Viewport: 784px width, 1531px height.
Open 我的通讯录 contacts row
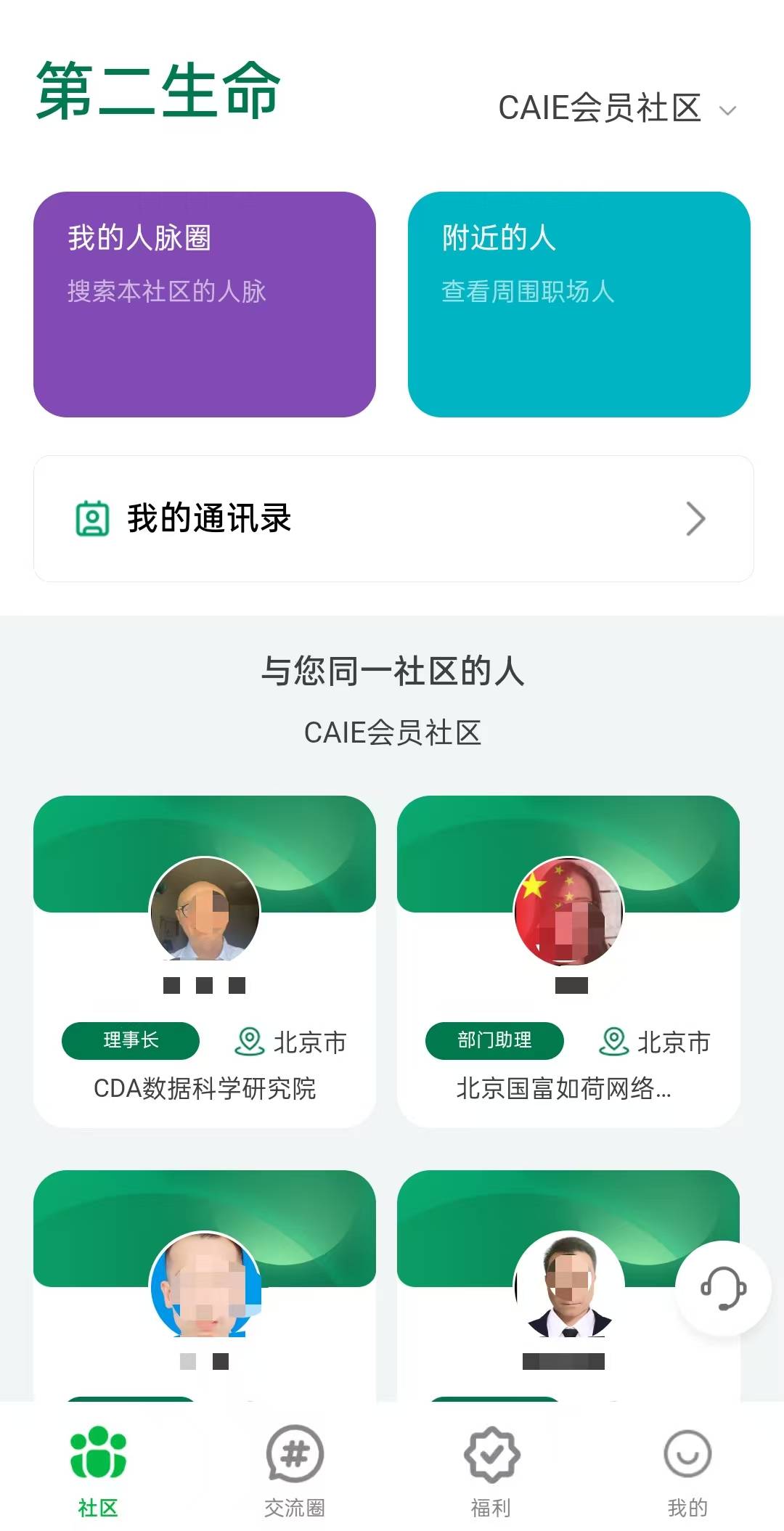click(393, 518)
